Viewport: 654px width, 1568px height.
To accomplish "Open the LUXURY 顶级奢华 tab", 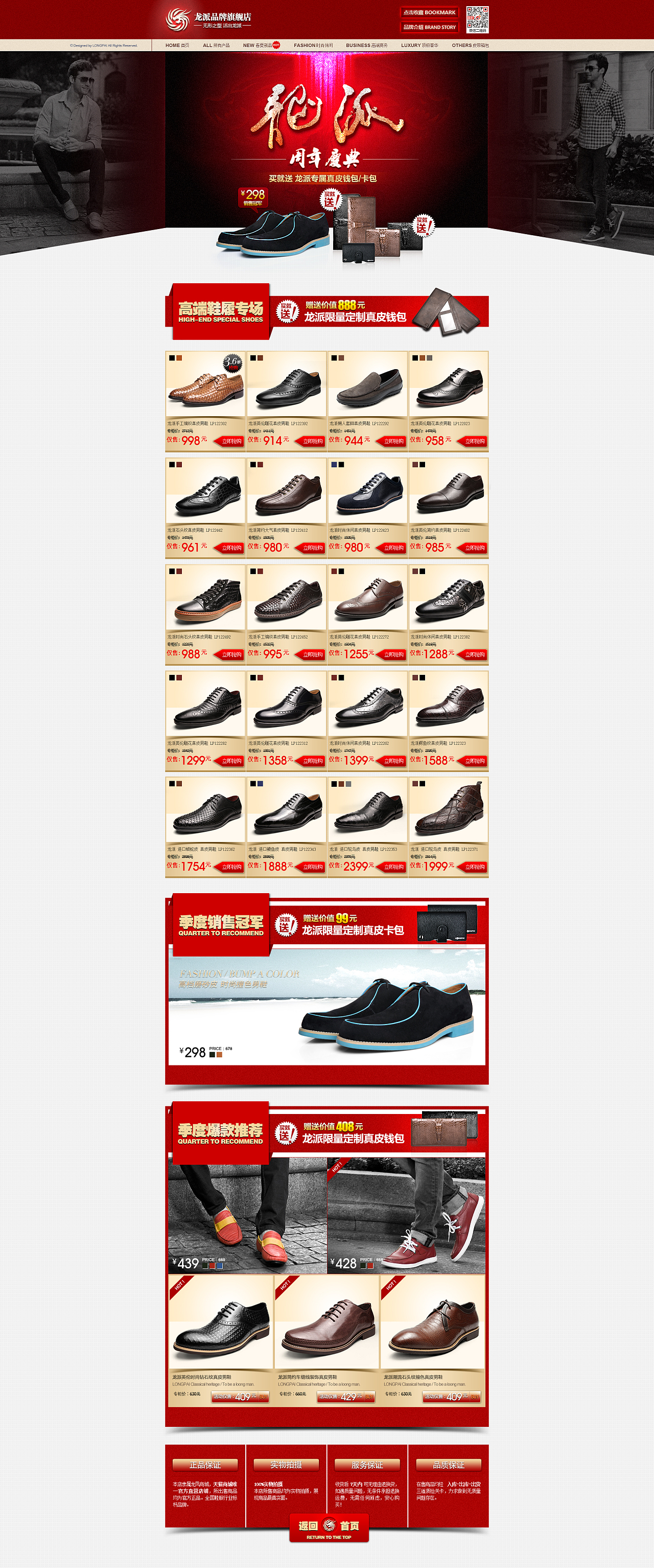I will [419, 45].
